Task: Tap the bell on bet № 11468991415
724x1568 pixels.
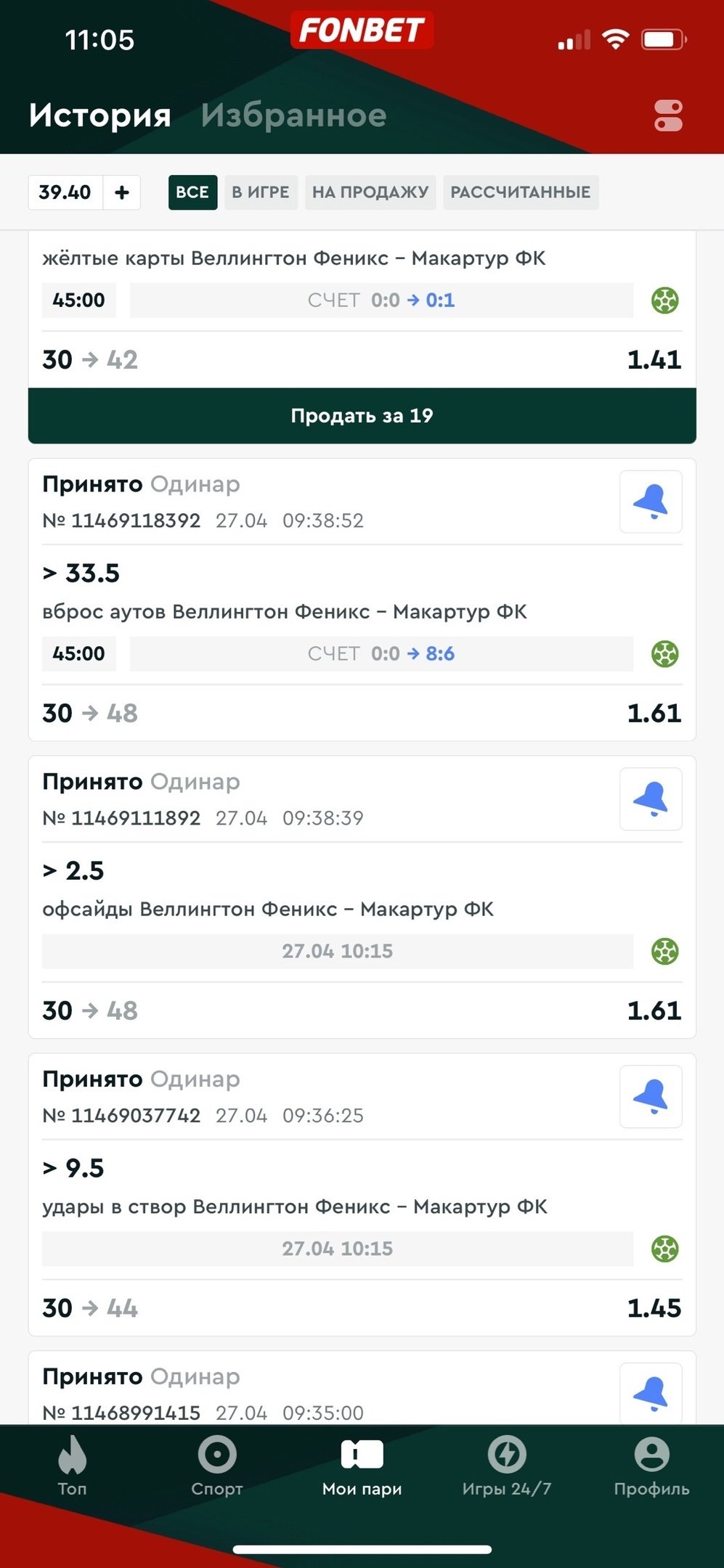Action: point(651,1392)
